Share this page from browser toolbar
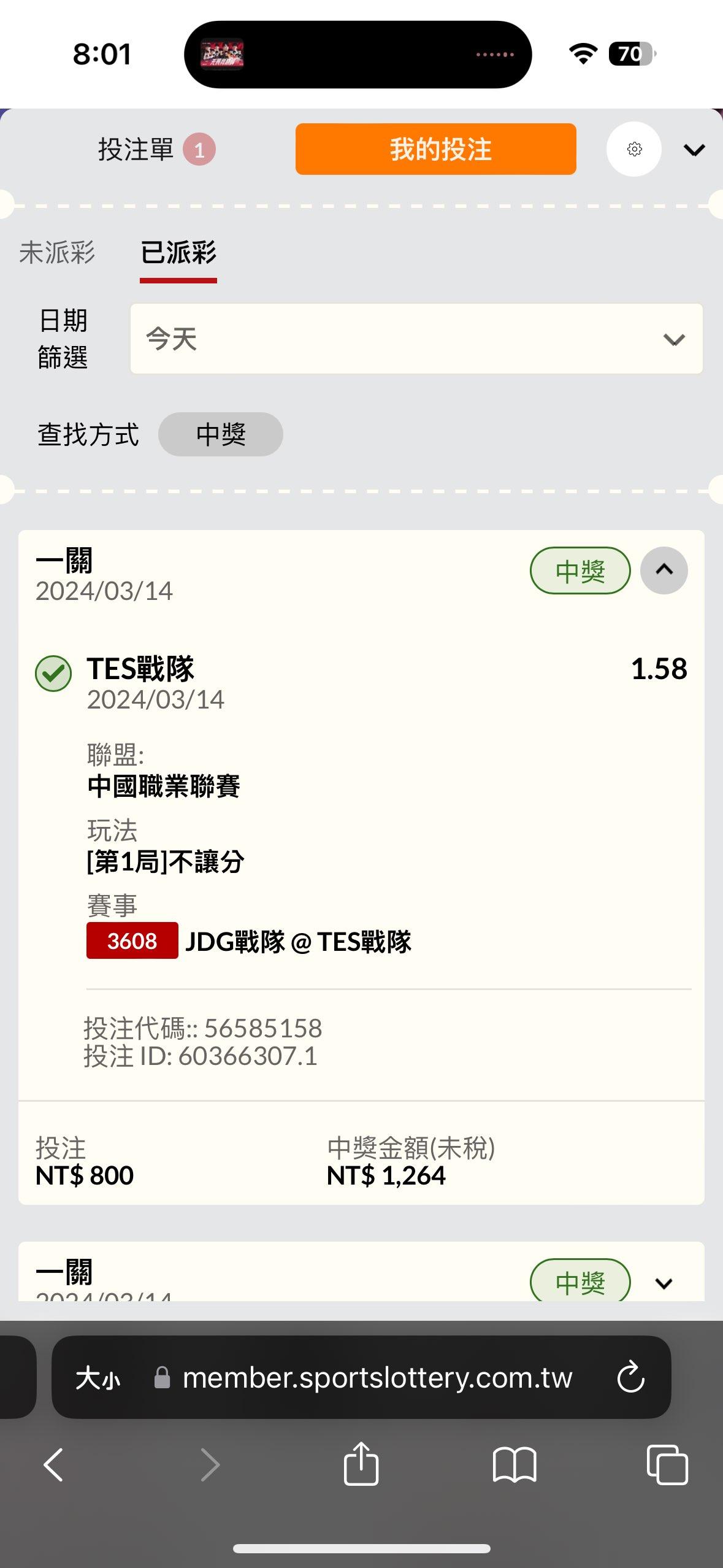Screen dimensions: 723x1568 point(361,1464)
